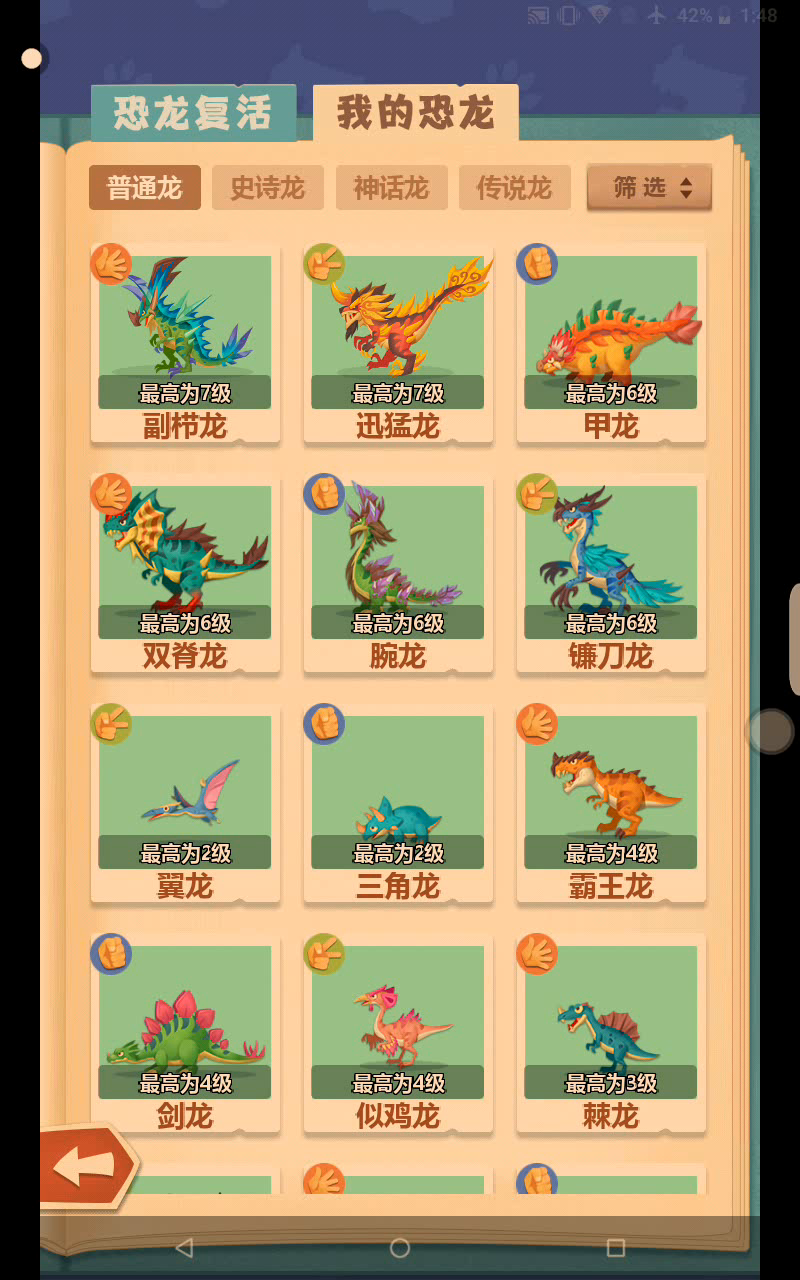Select the 史诗龙 category

tap(267, 188)
